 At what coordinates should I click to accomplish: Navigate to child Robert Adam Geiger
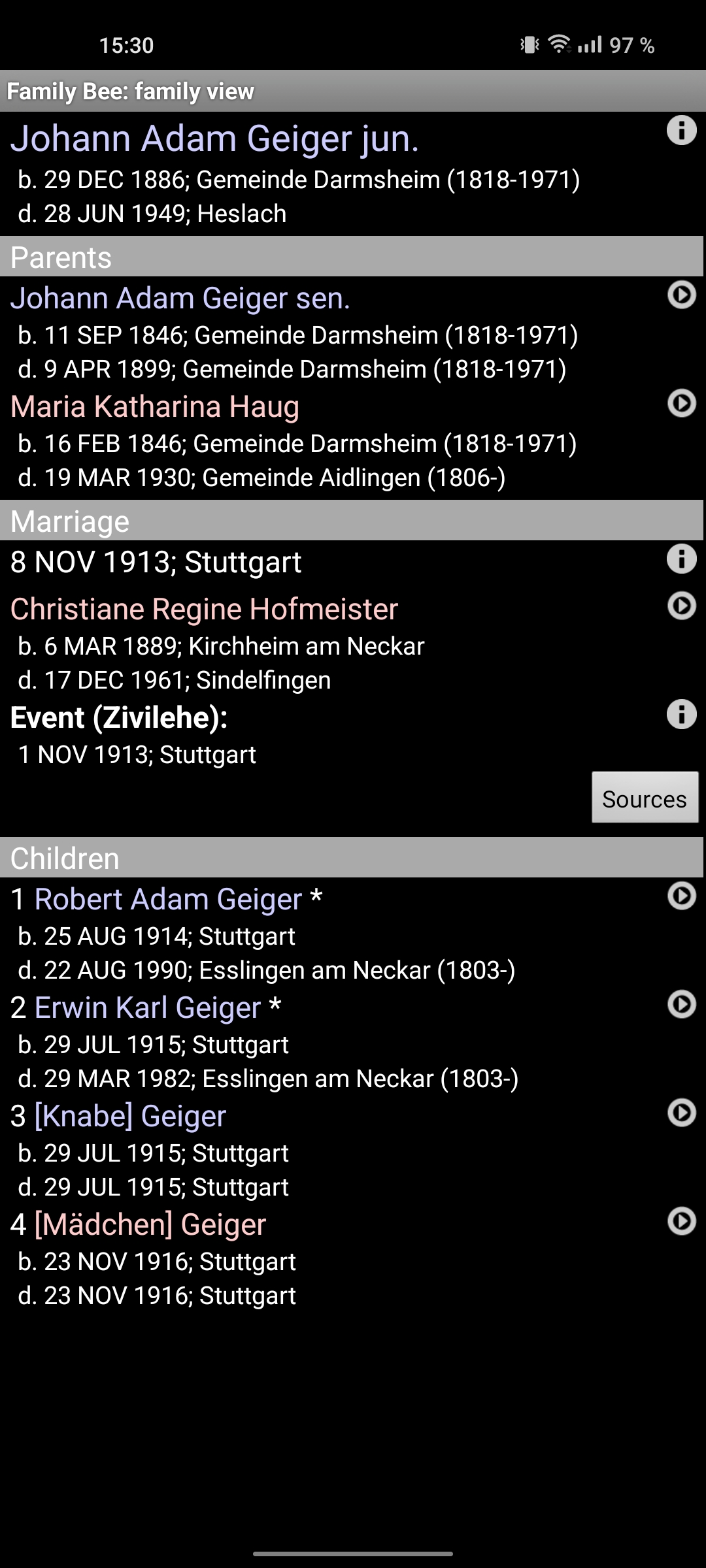click(x=681, y=896)
